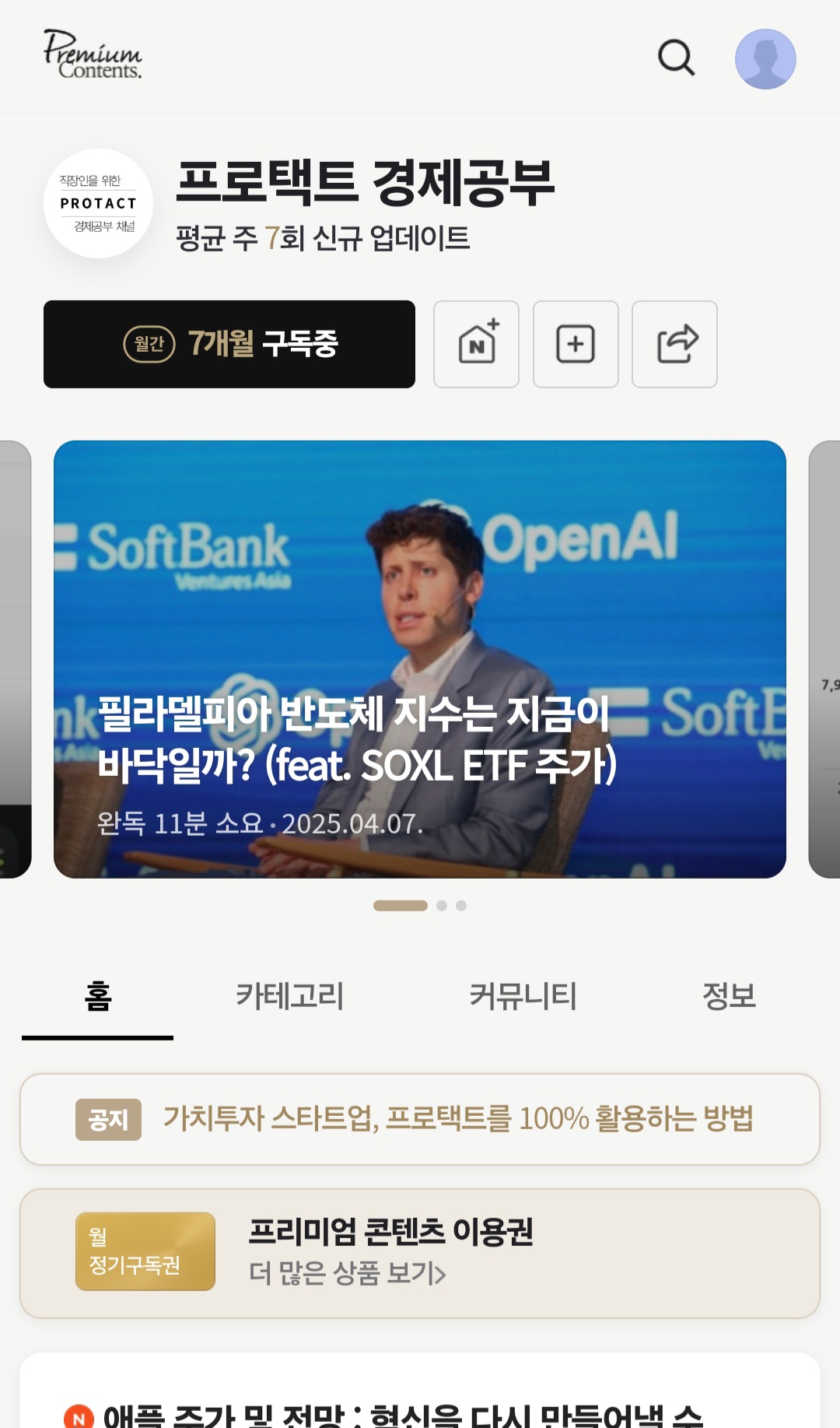Tap the plus add icon
Viewport: 840px width, 1428px height.
[x=576, y=344]
